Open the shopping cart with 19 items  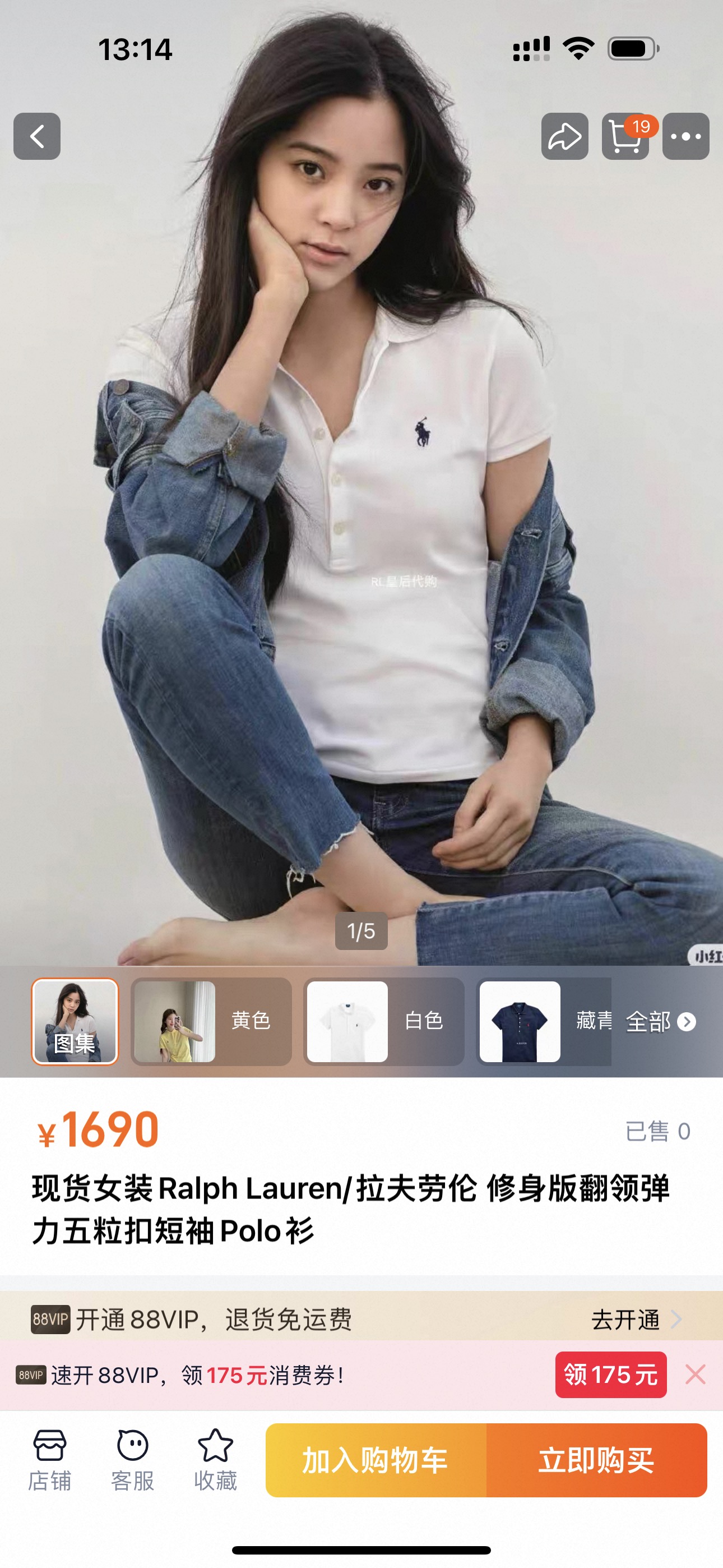coord(625,136)
